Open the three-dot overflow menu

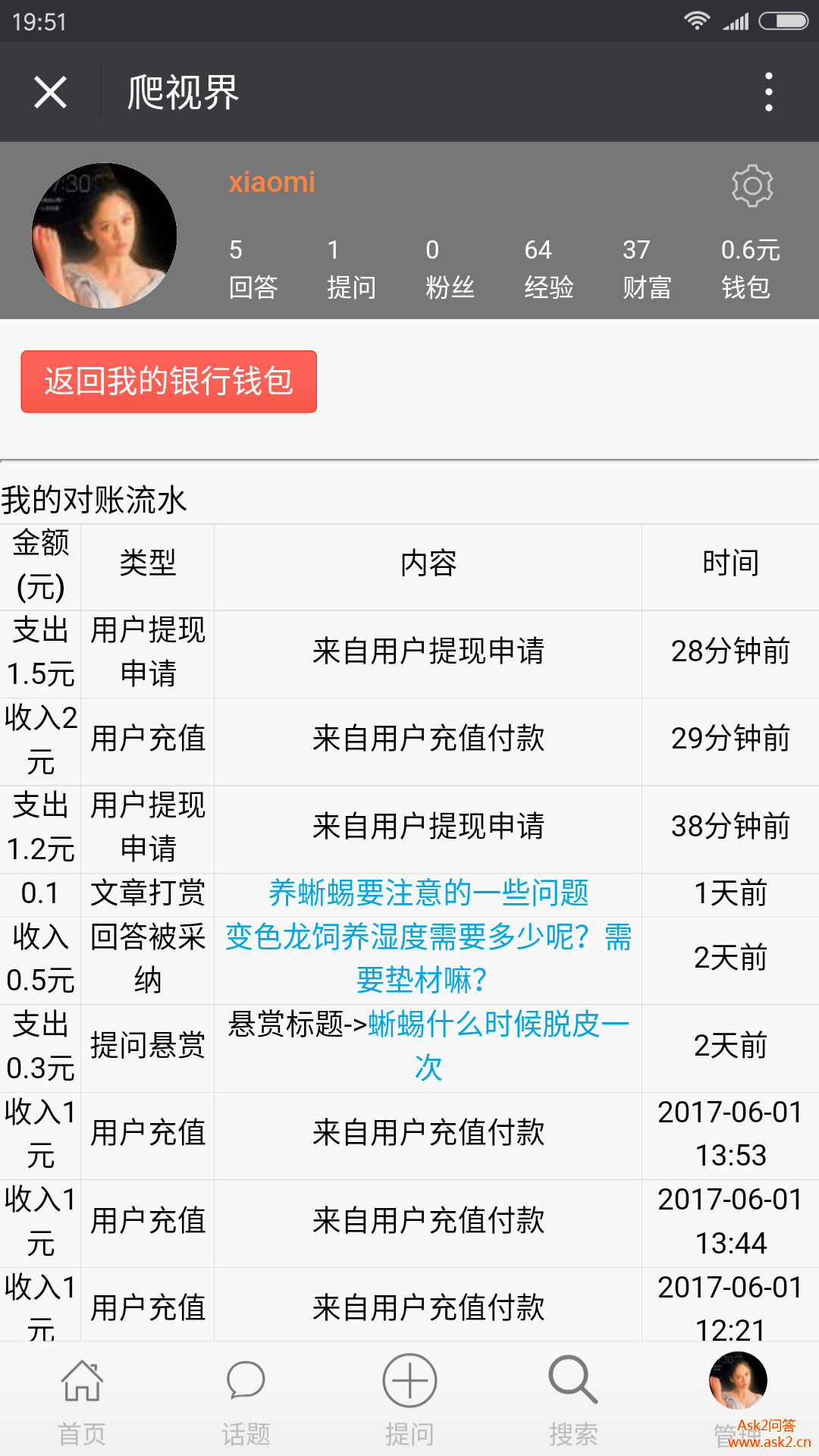768,93
